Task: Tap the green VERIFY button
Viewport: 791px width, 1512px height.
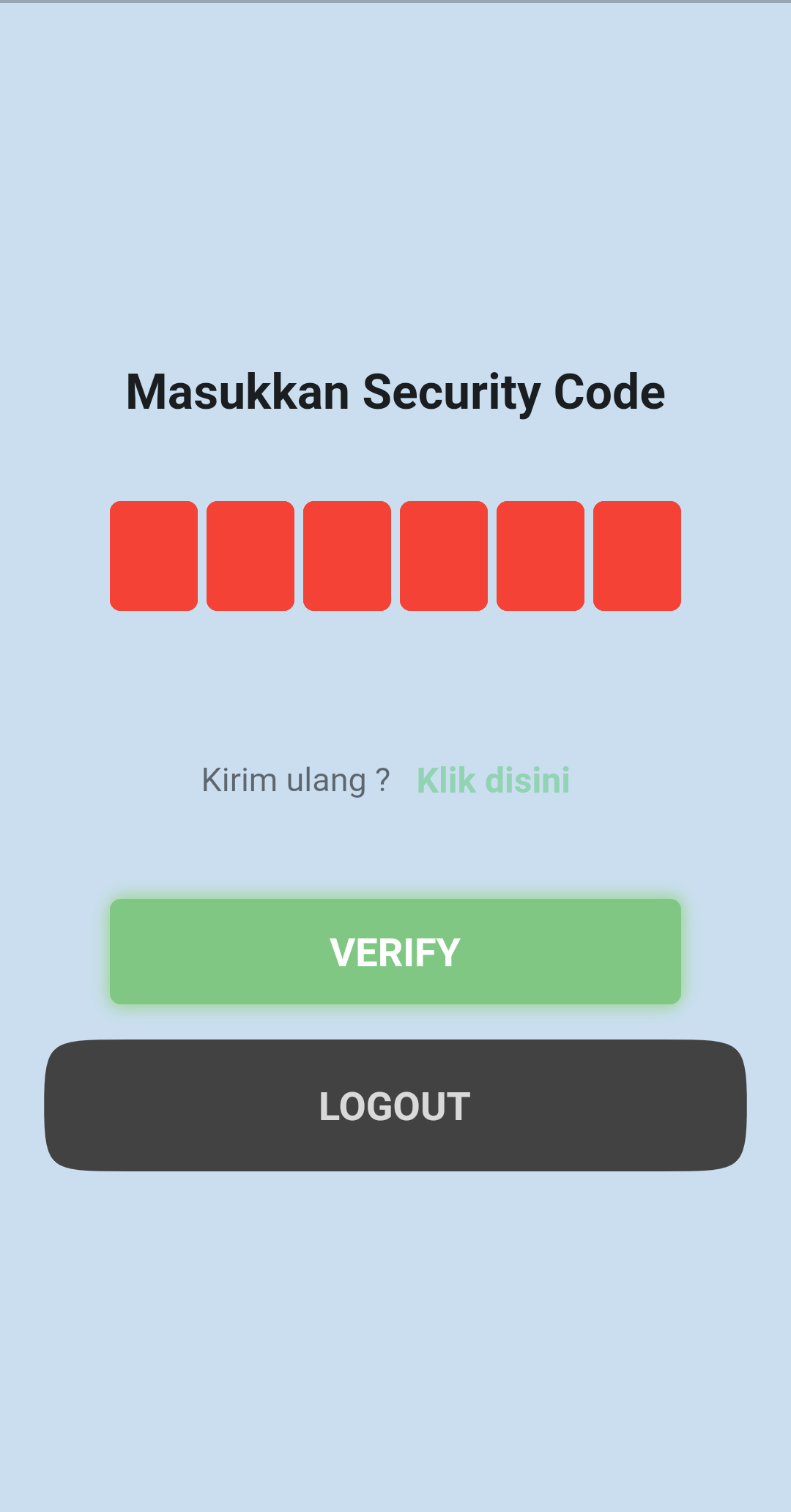Action: [395, 952]
